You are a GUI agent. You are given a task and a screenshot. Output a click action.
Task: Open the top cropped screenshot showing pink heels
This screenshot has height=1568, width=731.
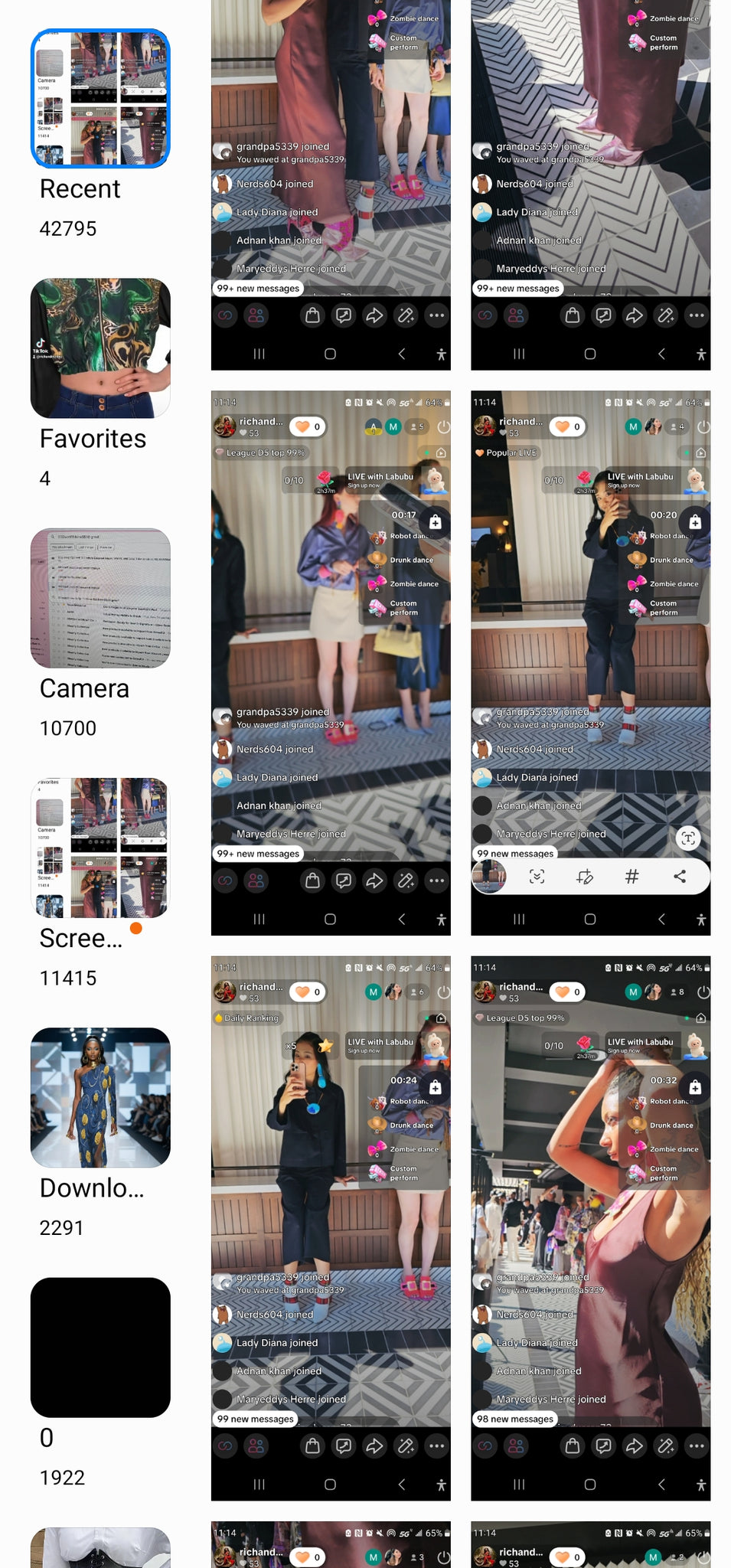[331, 184]
